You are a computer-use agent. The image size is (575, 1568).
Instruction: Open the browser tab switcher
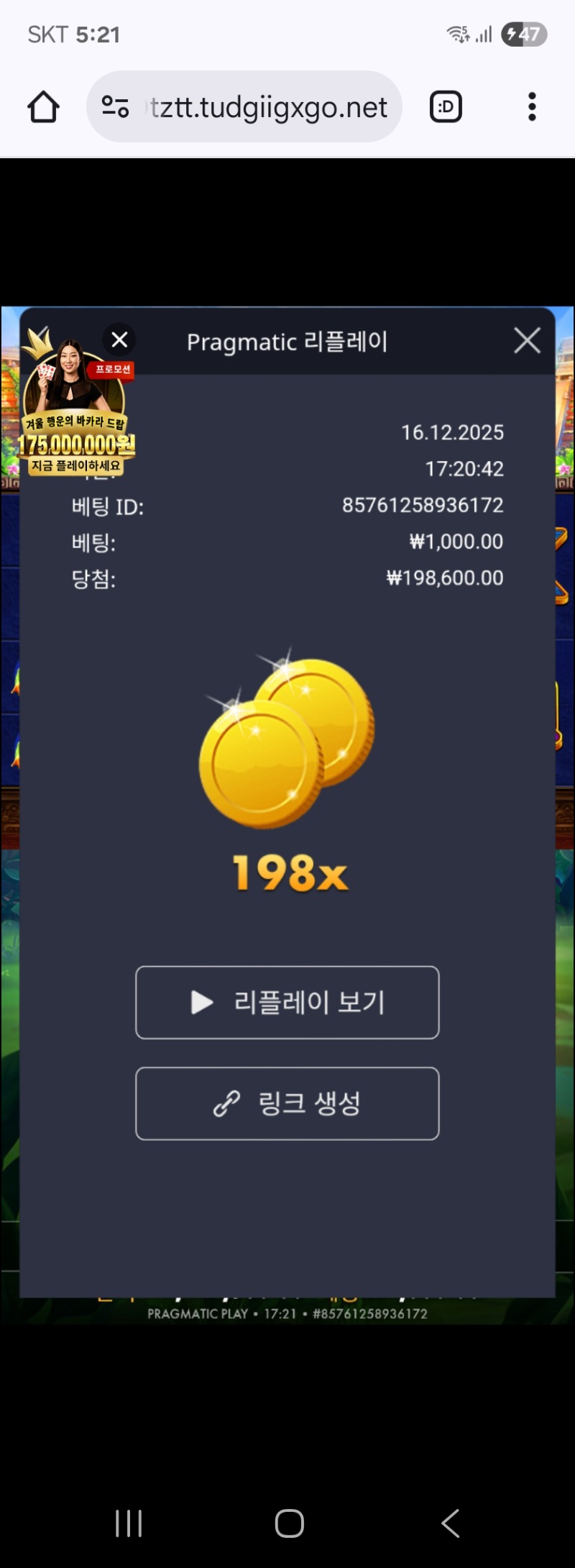pos(446,107)
